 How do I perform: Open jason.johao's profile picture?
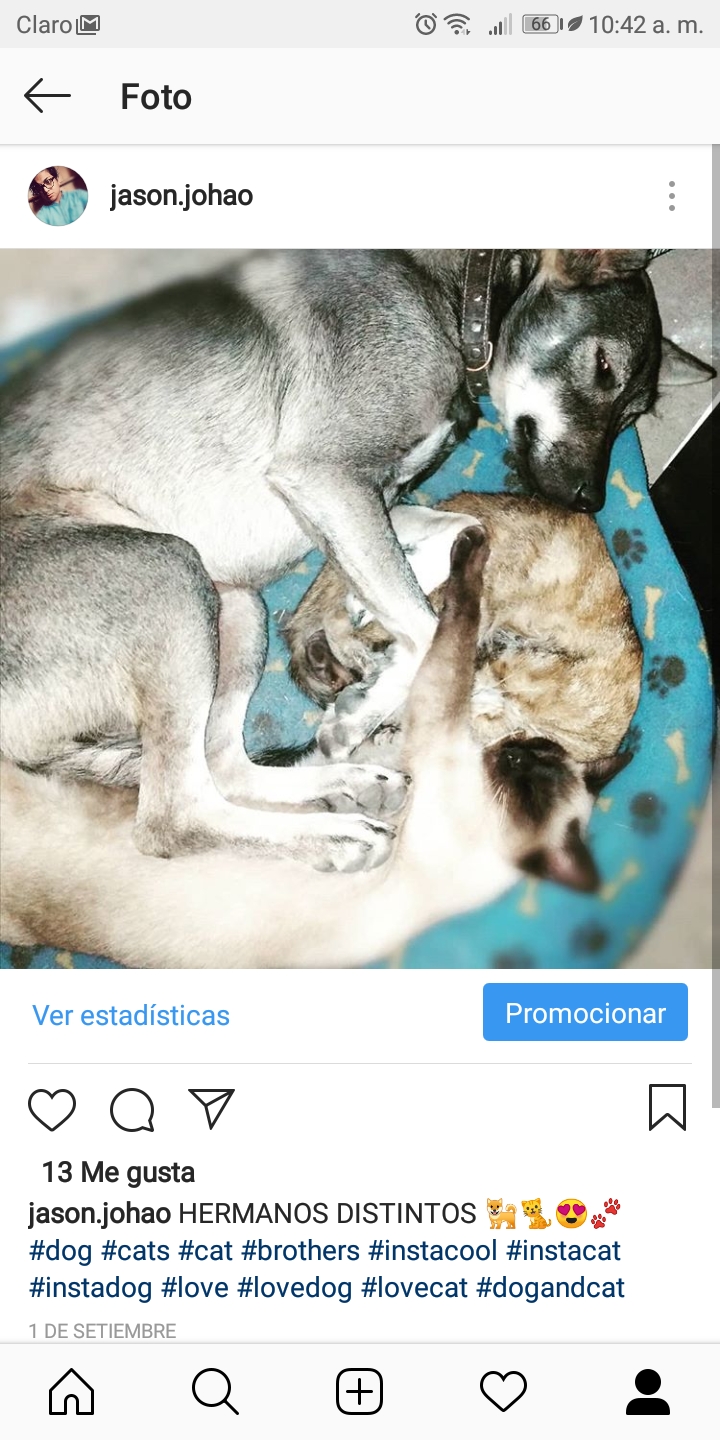pos(58,196)
